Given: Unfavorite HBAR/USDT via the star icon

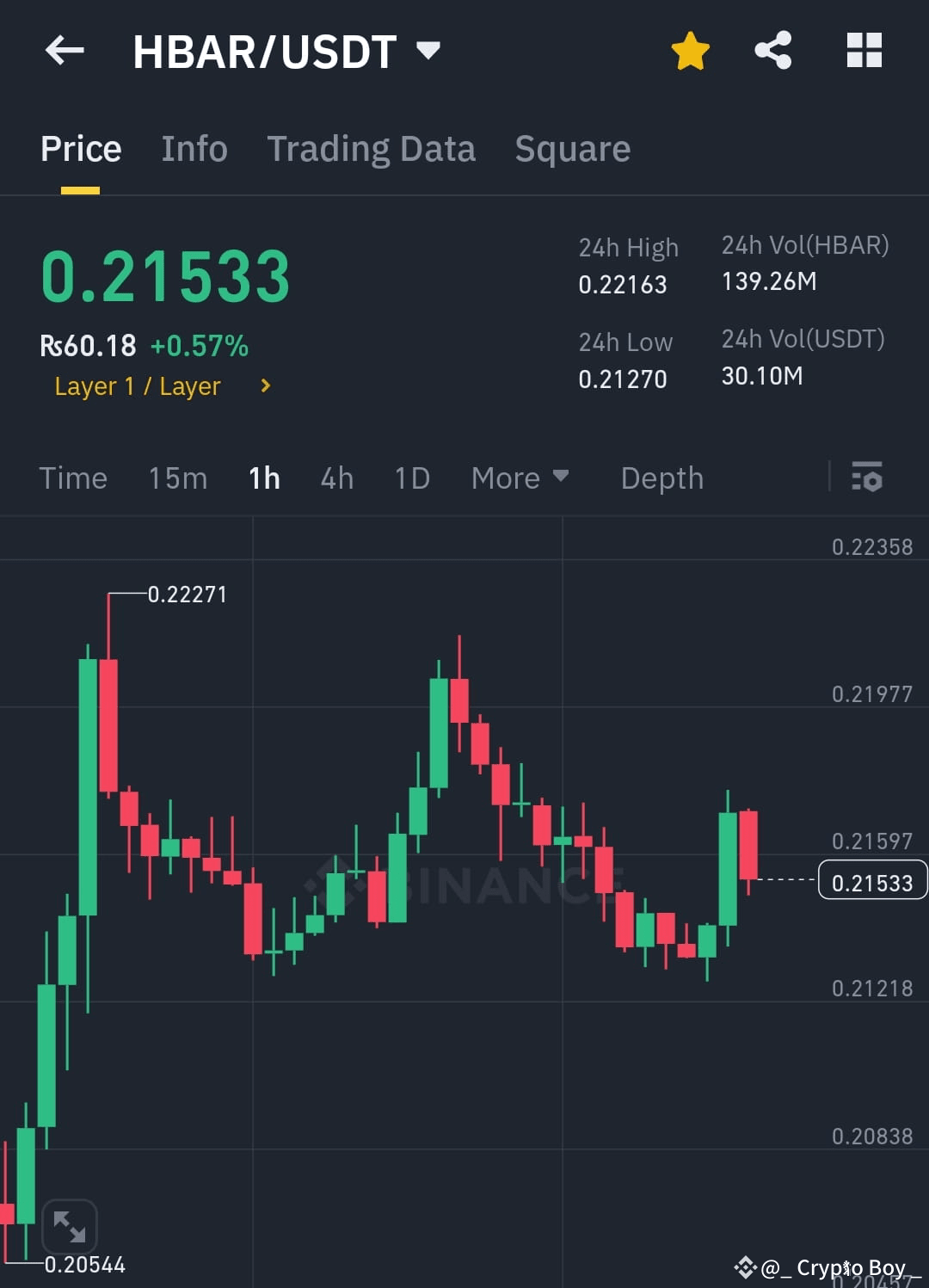Looking at the screenshot, I should (x=691, y=50).
